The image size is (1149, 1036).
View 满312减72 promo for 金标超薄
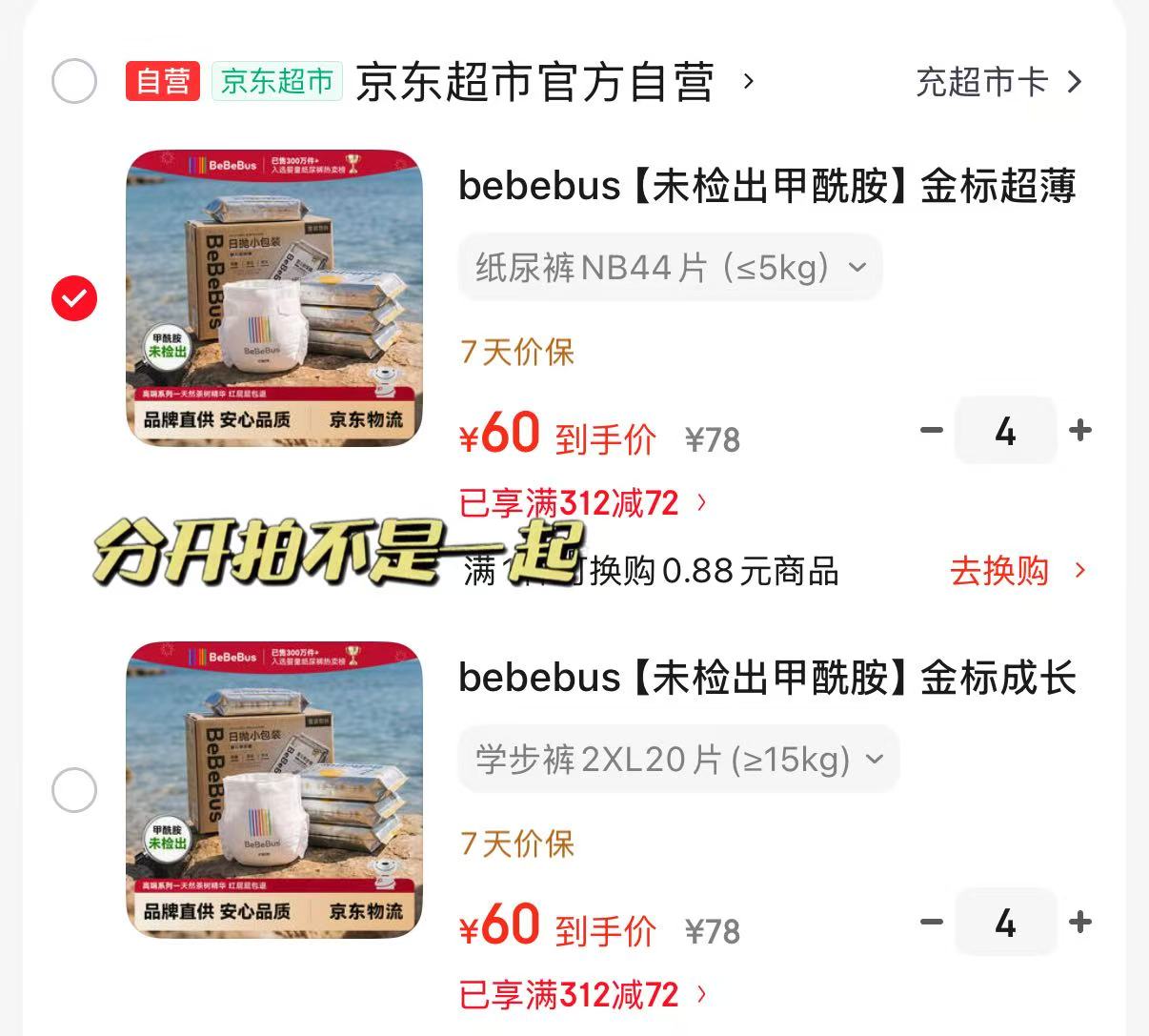[x=583, y=503]
